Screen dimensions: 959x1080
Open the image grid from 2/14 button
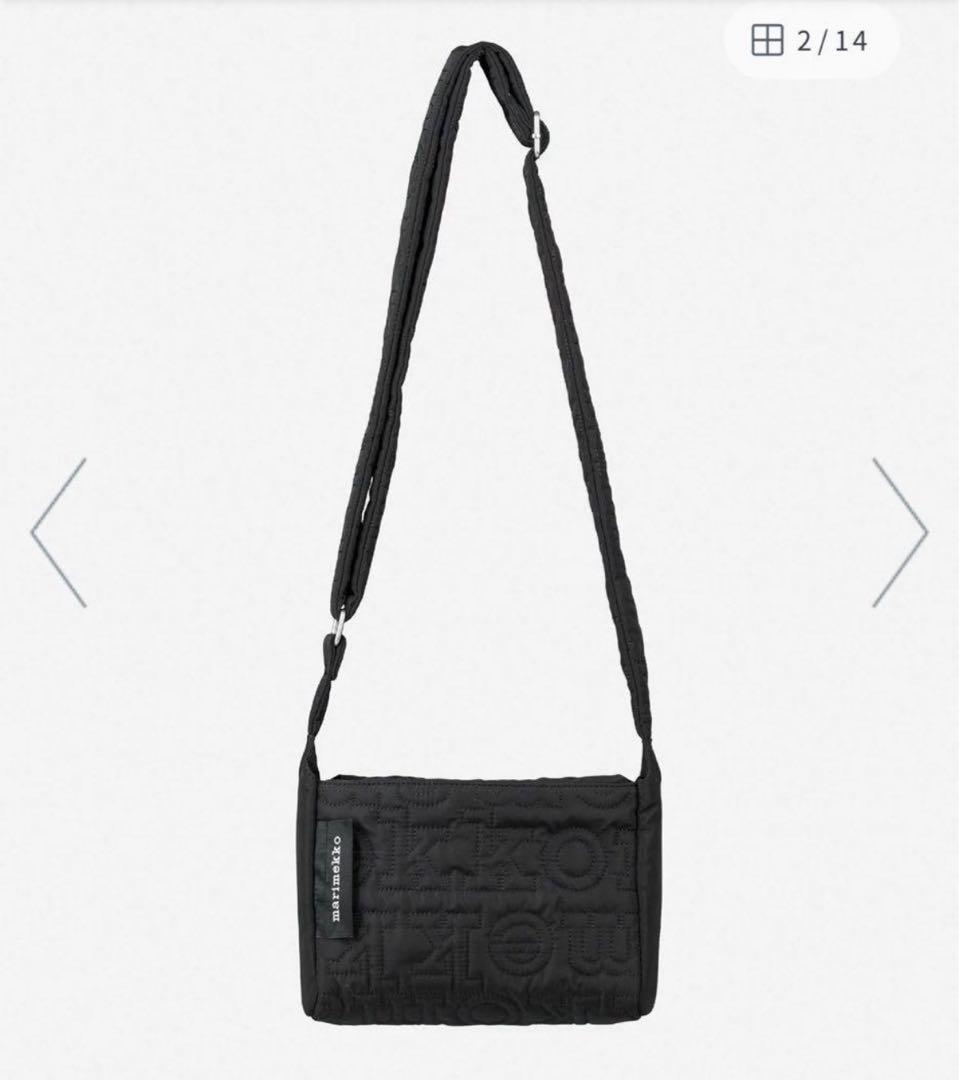(810, 42)
